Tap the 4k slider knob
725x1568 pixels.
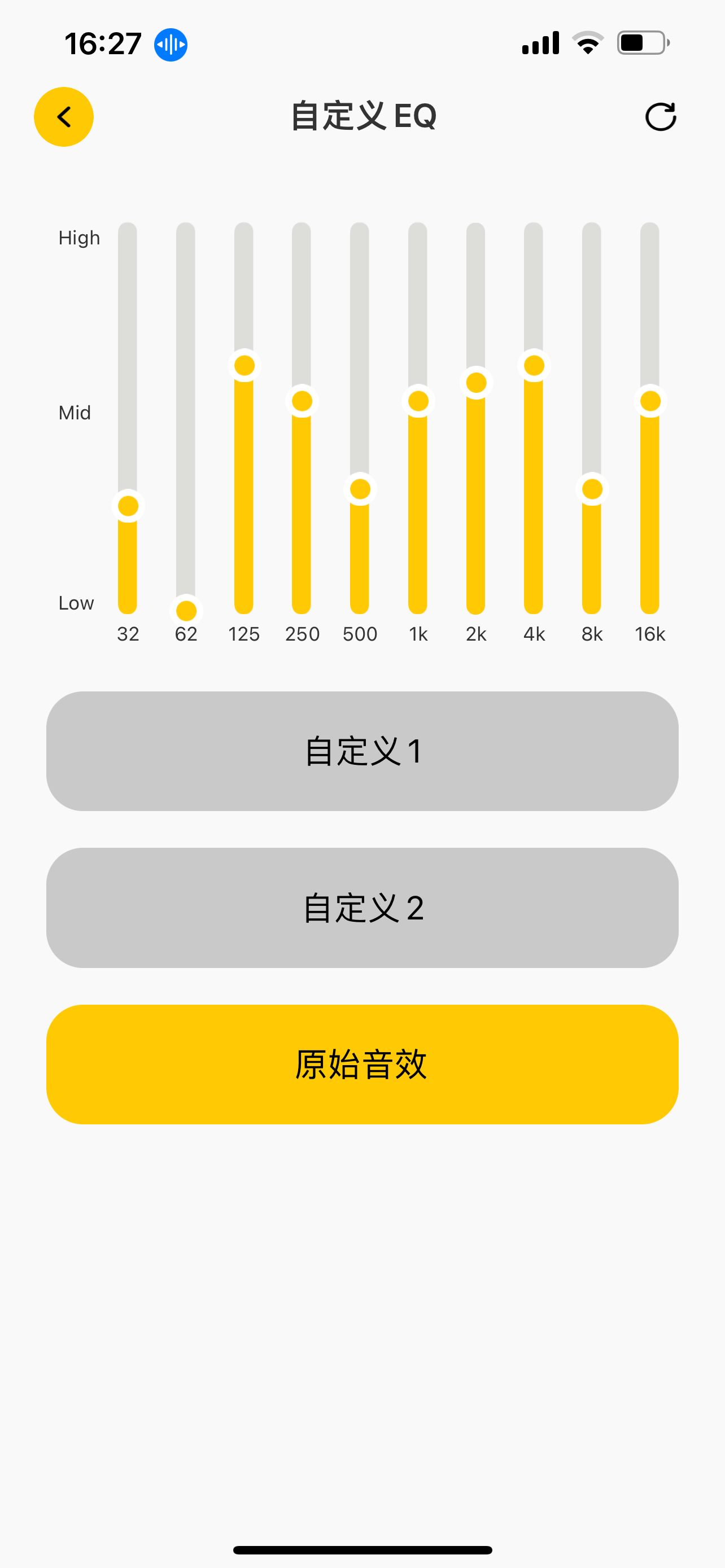tap(534, 365)
